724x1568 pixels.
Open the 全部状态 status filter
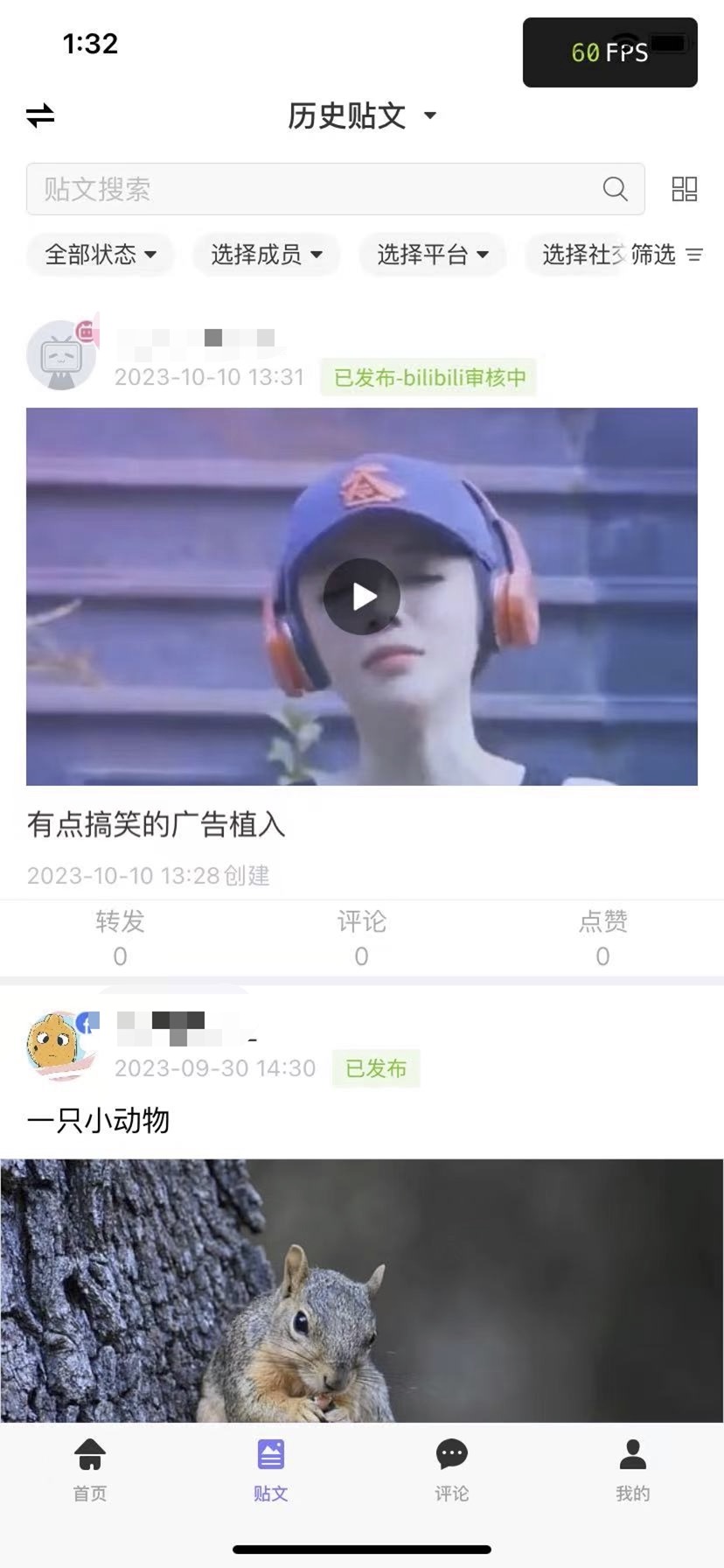101,255
